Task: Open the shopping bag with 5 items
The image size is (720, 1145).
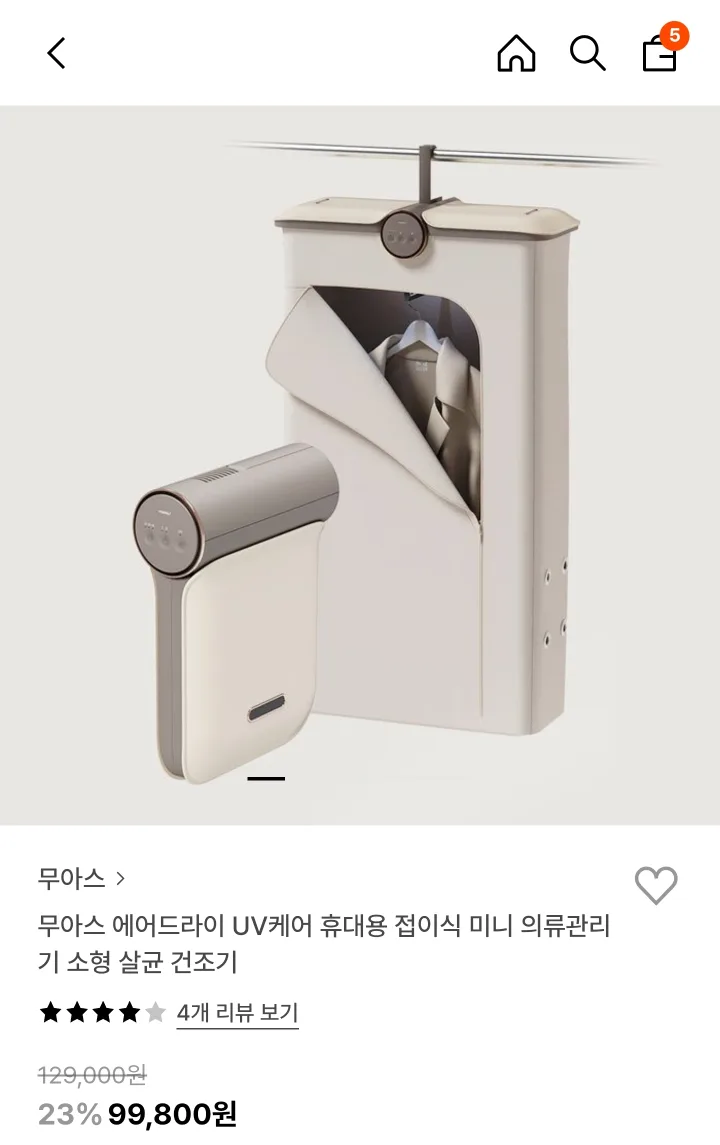Action: [660, 53]
